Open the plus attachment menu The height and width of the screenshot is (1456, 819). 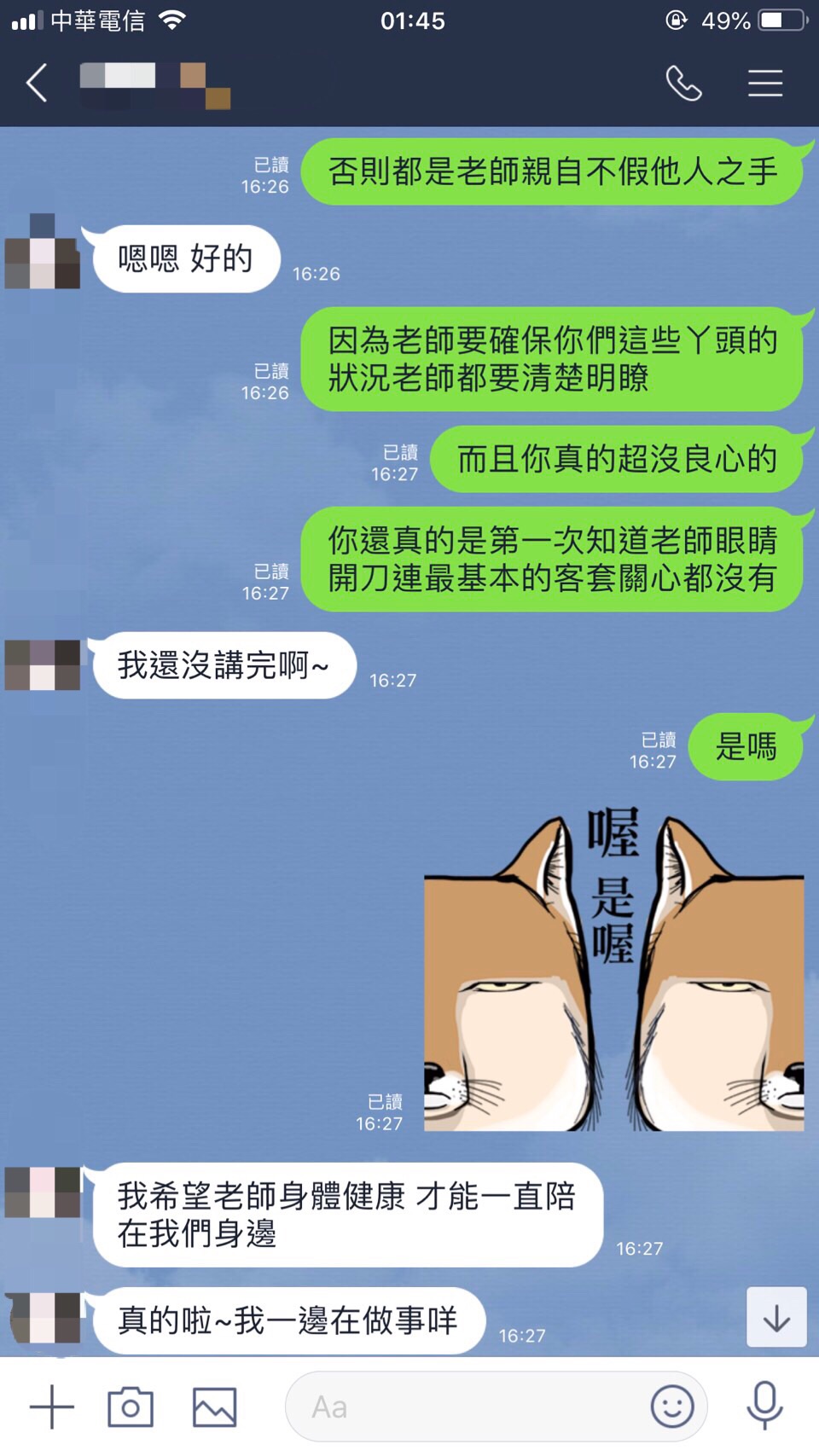tap(52, 1407)
